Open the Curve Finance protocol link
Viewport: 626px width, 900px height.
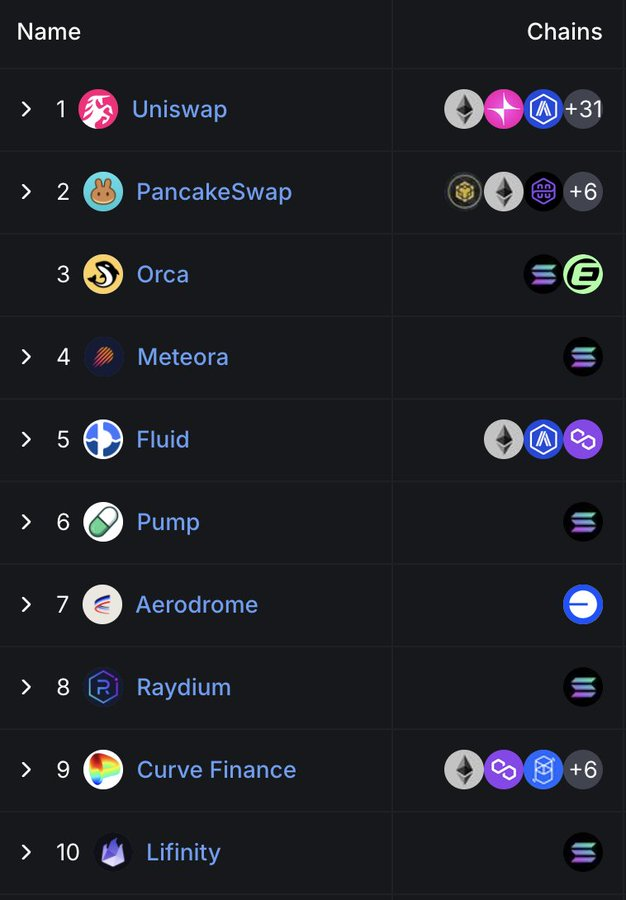pos(216,769)
